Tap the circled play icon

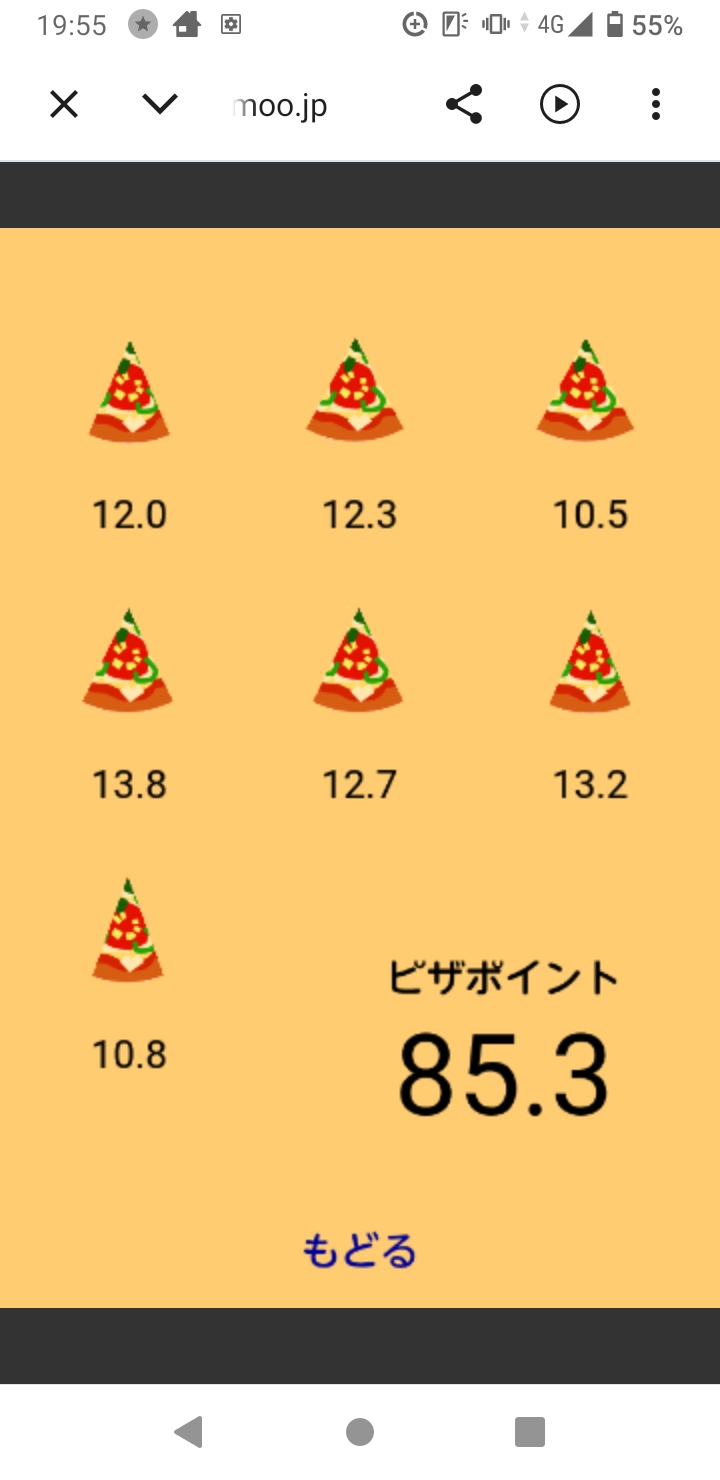click(560, 104)
